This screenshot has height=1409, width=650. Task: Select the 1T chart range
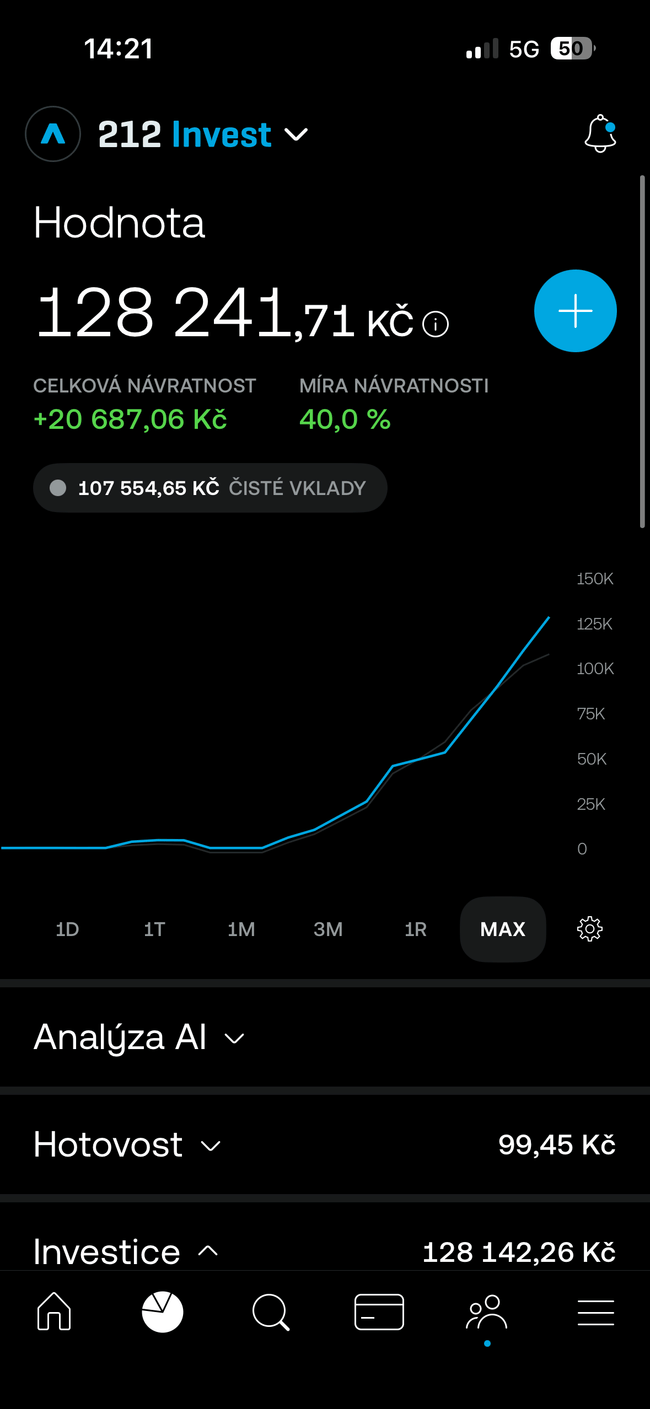[154, 929]
